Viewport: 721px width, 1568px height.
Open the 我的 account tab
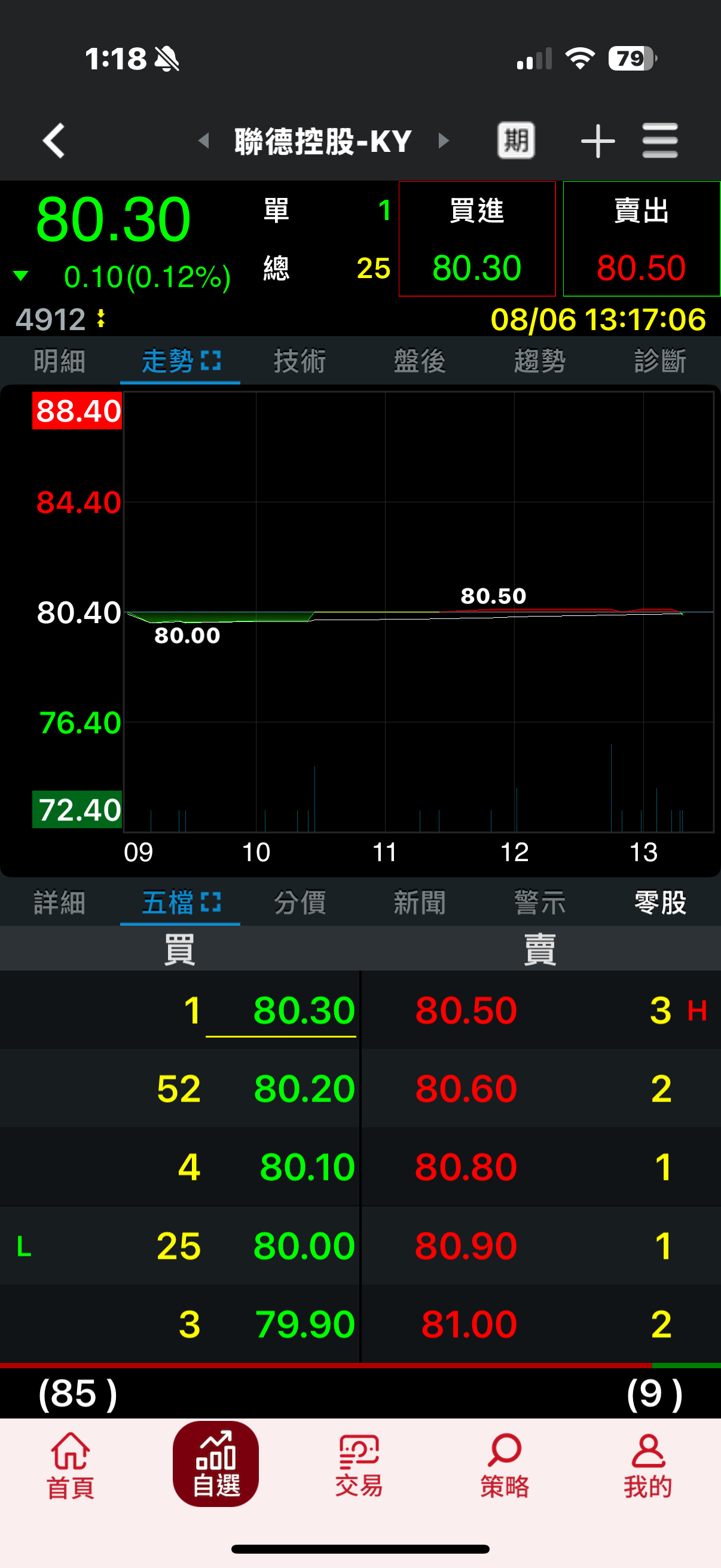(x=647, y=1465)
